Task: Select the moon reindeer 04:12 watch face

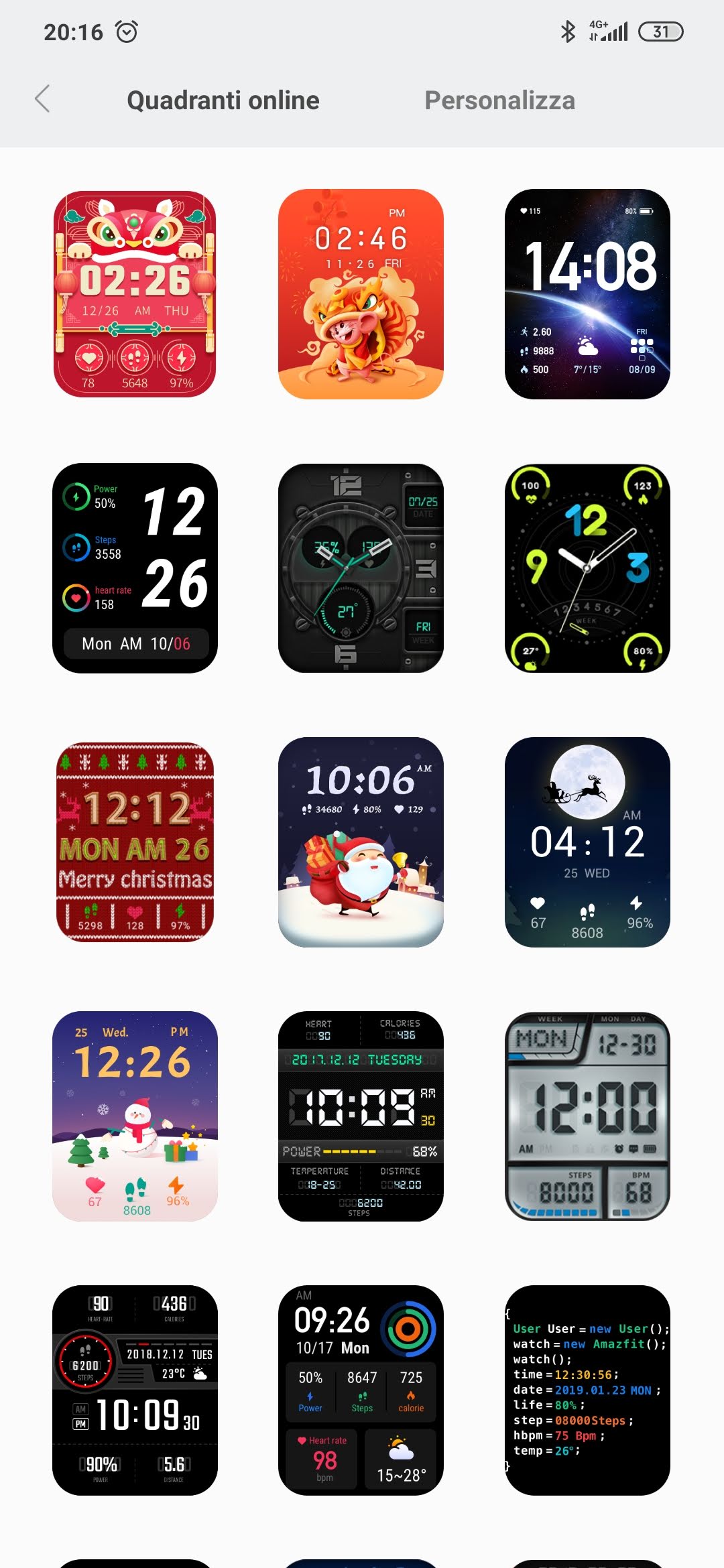Action: [587, 842]
